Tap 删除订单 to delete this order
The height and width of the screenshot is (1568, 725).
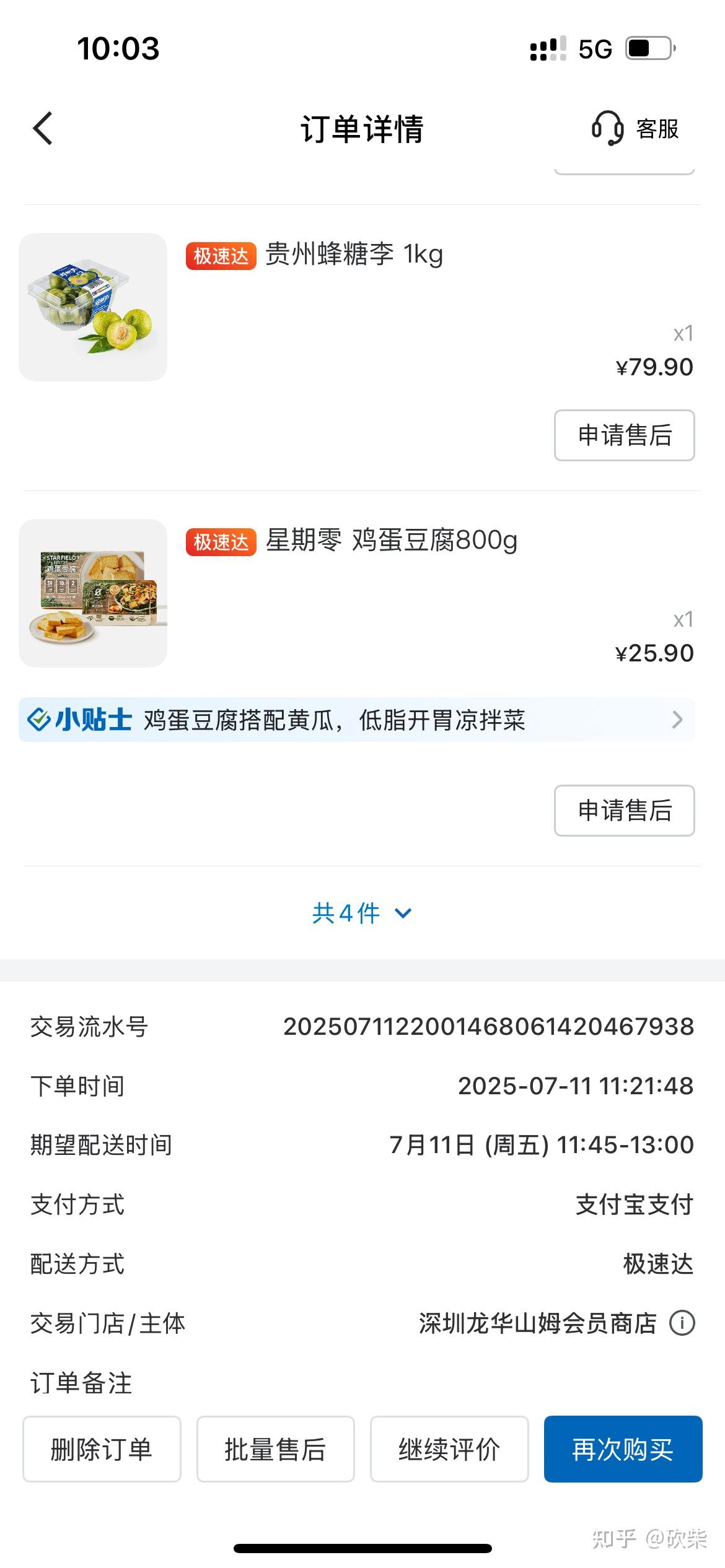coord(102,1449)
